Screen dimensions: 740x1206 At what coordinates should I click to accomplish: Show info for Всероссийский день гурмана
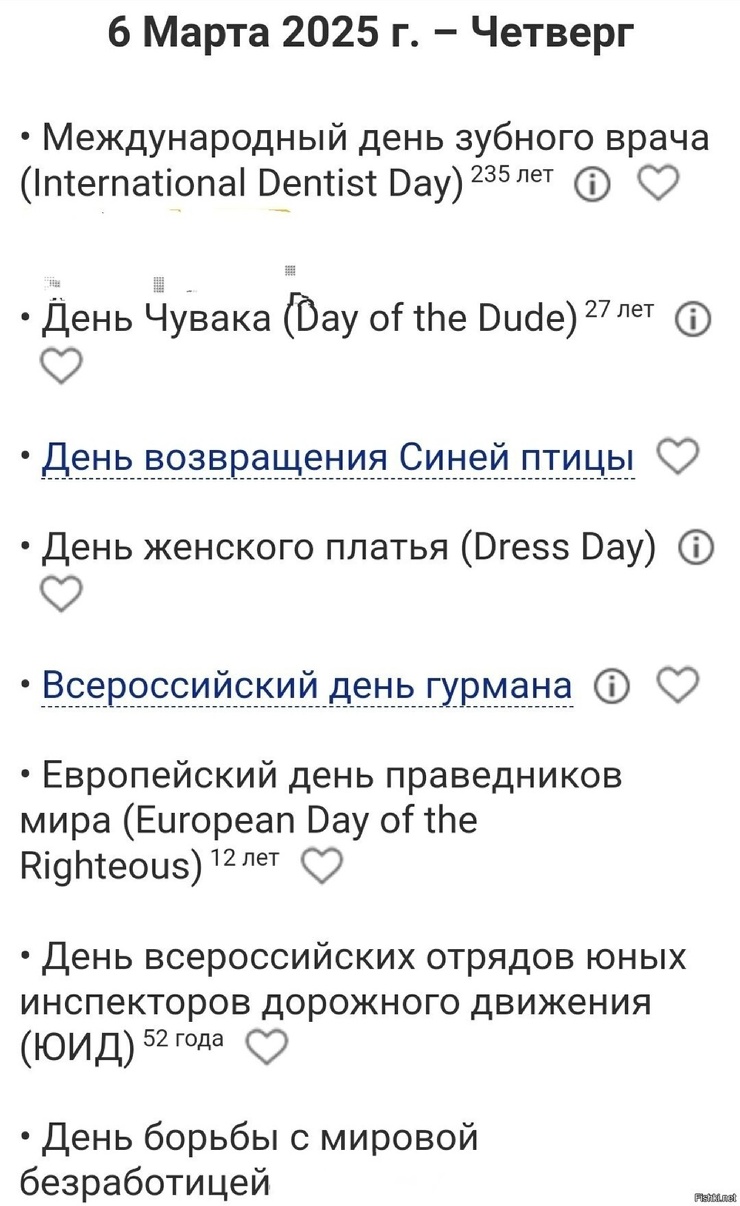point(612,686)
